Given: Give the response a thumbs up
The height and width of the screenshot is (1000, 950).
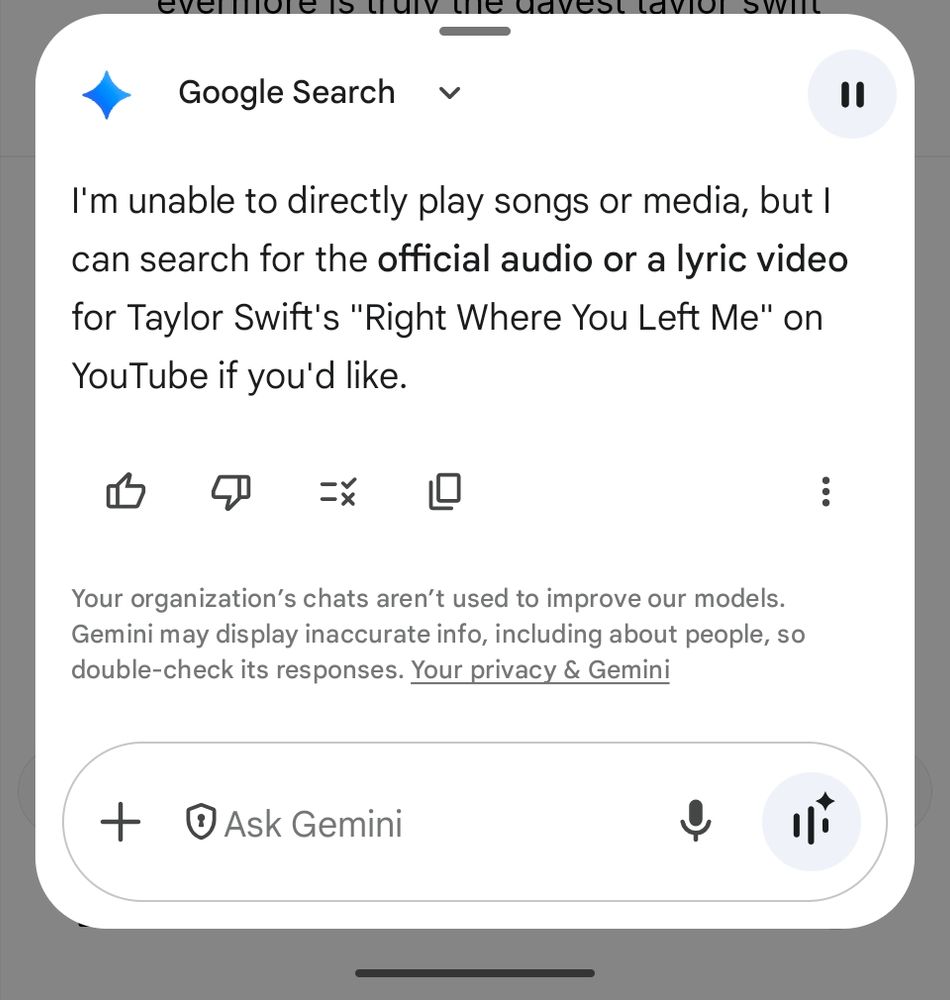Looking at the screenshot, I should click(125, 491).
